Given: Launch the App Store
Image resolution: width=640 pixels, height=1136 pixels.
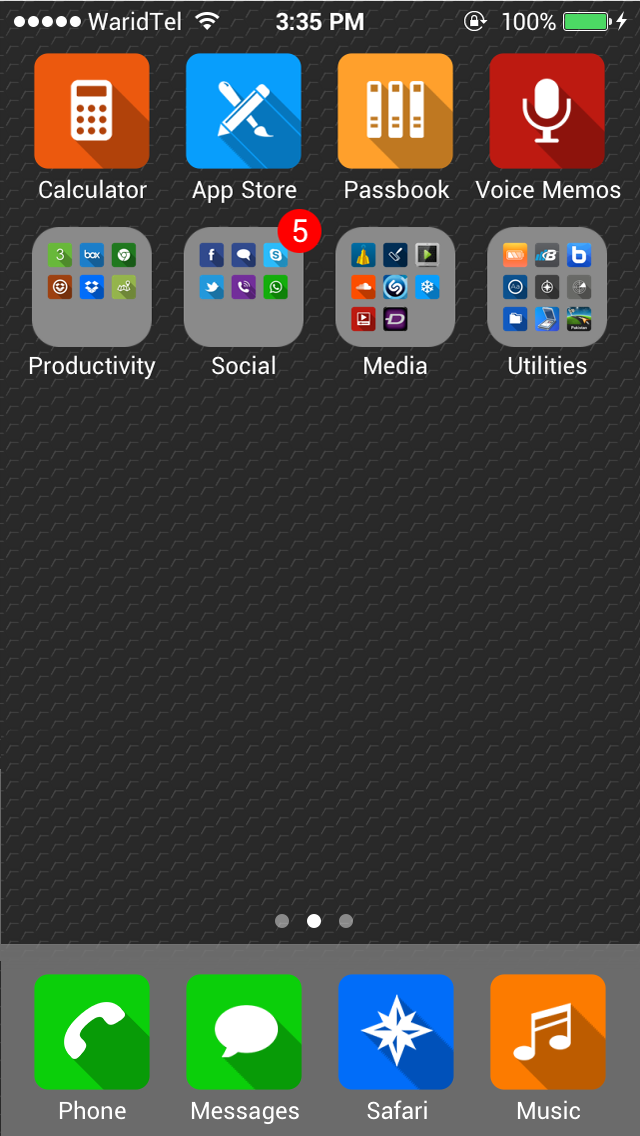Looking at the screenshot, I should [244, 111].
